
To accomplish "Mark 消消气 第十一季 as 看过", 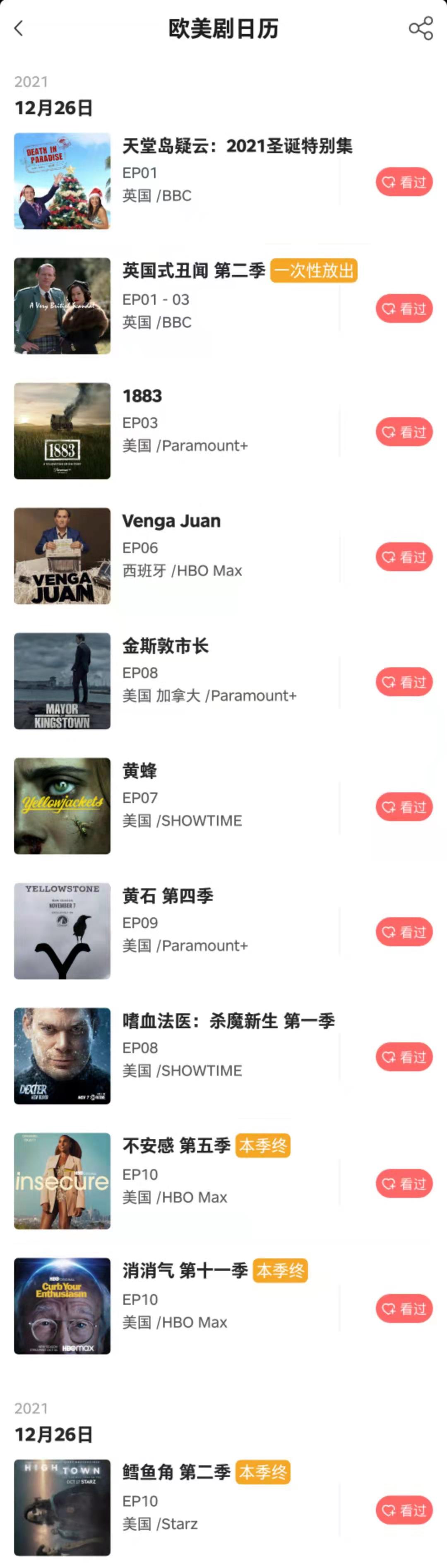I will pos(404,1308).
